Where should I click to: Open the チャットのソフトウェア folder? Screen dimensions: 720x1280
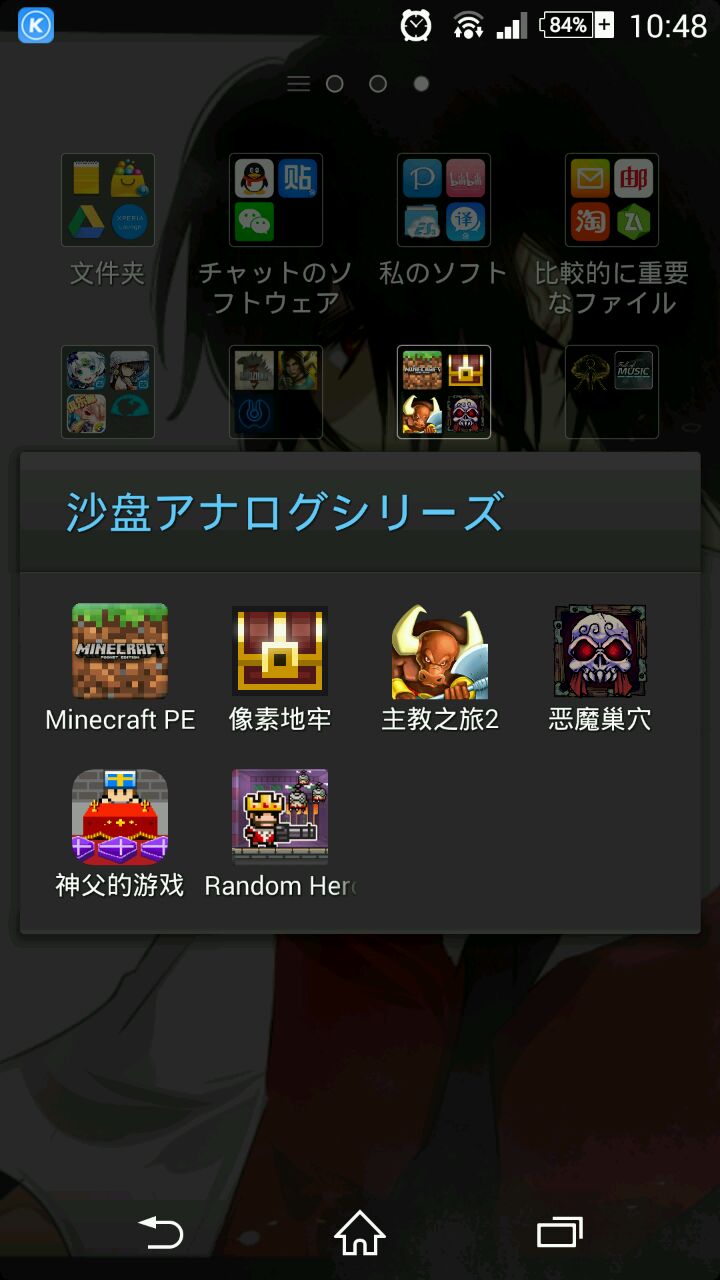[x=276, y=200]
